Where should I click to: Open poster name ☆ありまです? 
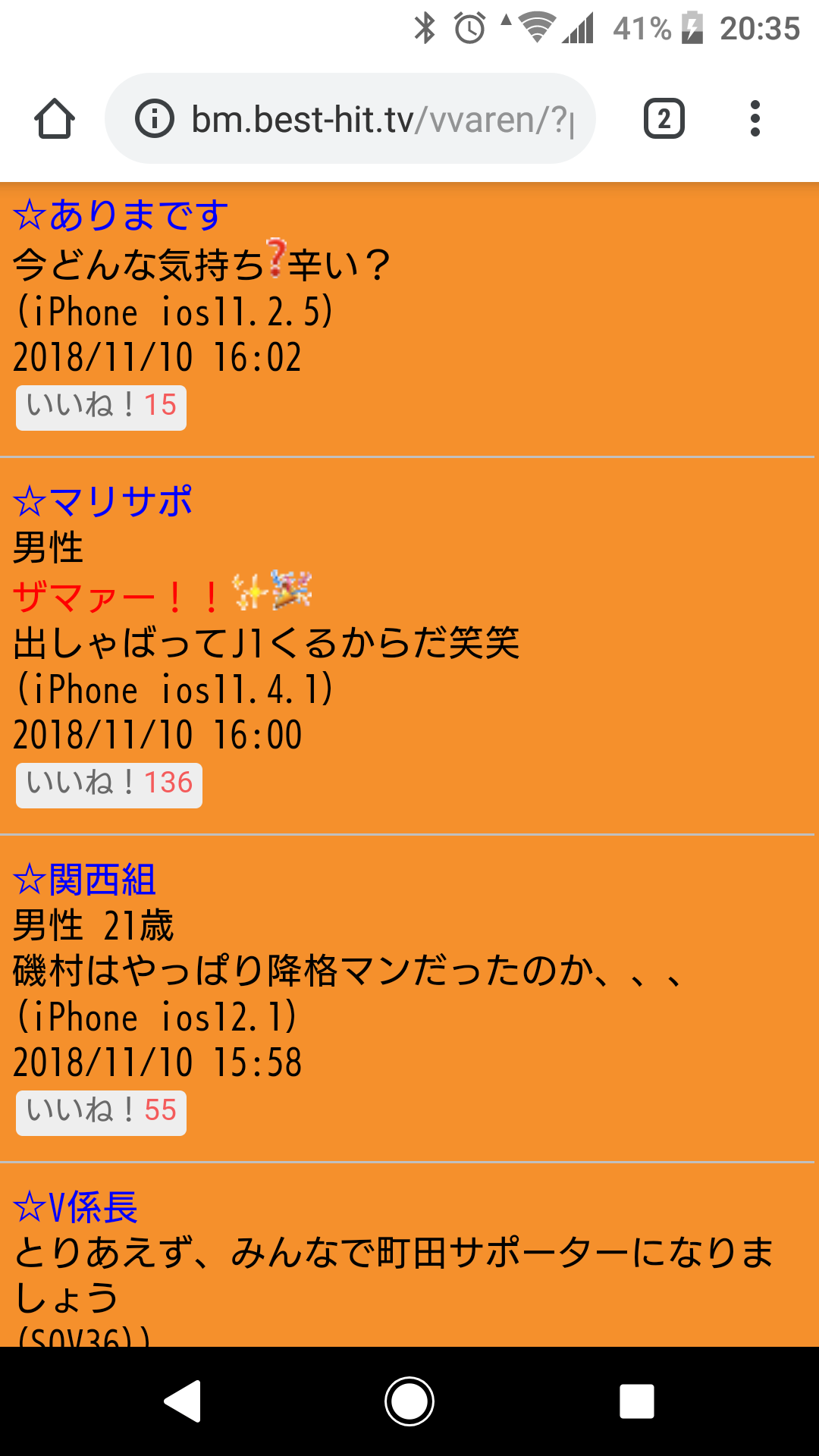click(x=121, y=215)
